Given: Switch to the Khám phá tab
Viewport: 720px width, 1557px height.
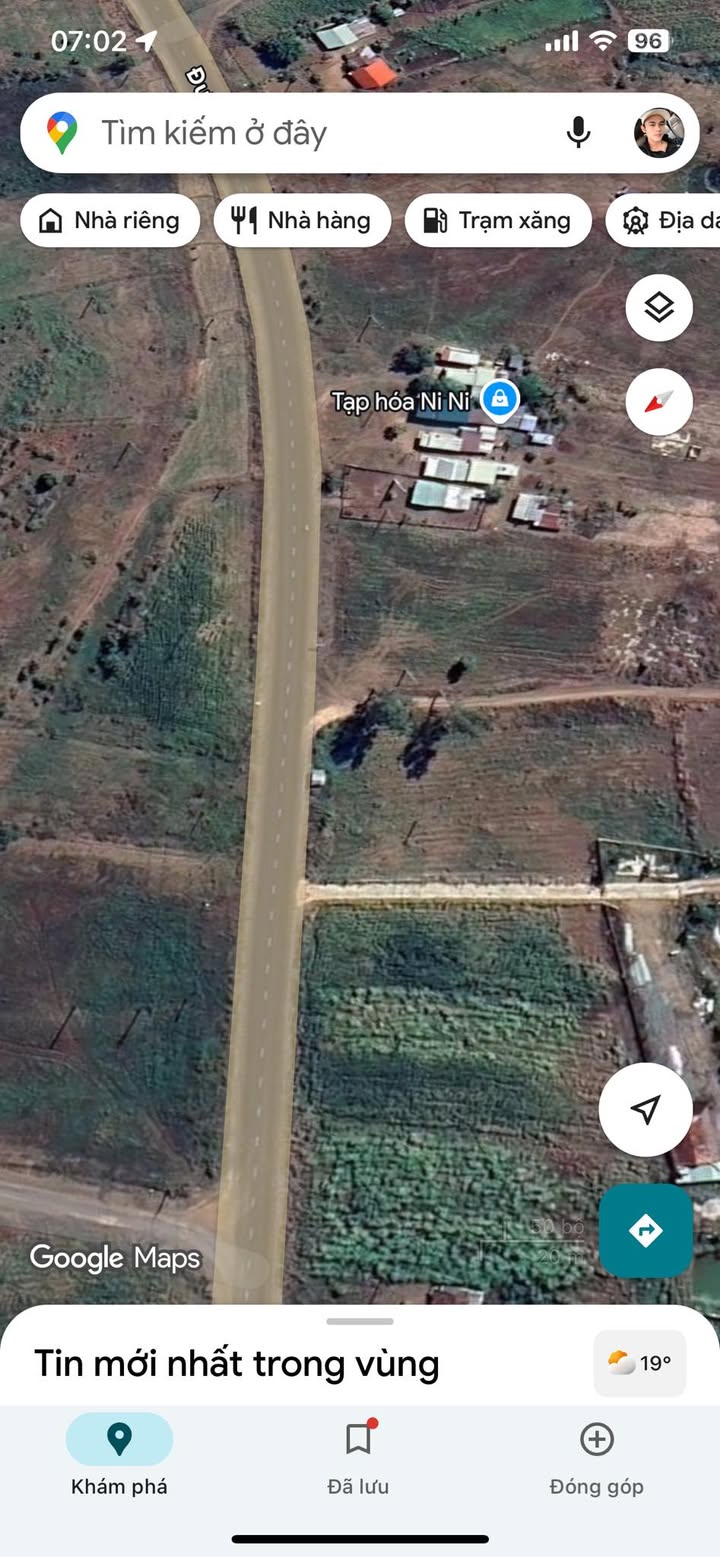Looking at the screenshot, I should point(119,1454).
